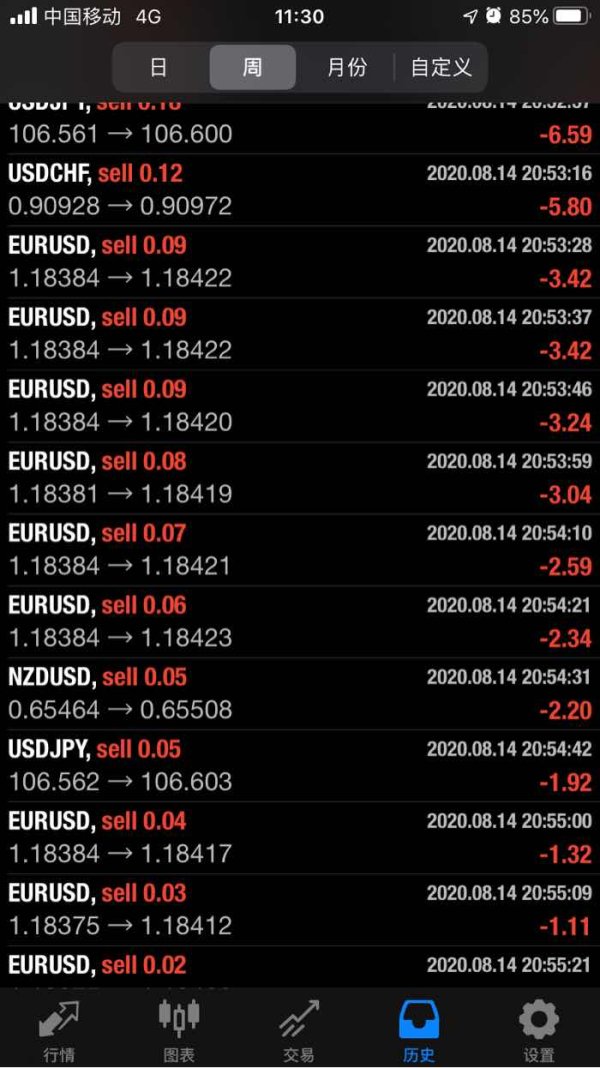Open the EURUSD sell 0.04 trade
Viewport: 600px width, 1068px height.
(x=300, y=838)
